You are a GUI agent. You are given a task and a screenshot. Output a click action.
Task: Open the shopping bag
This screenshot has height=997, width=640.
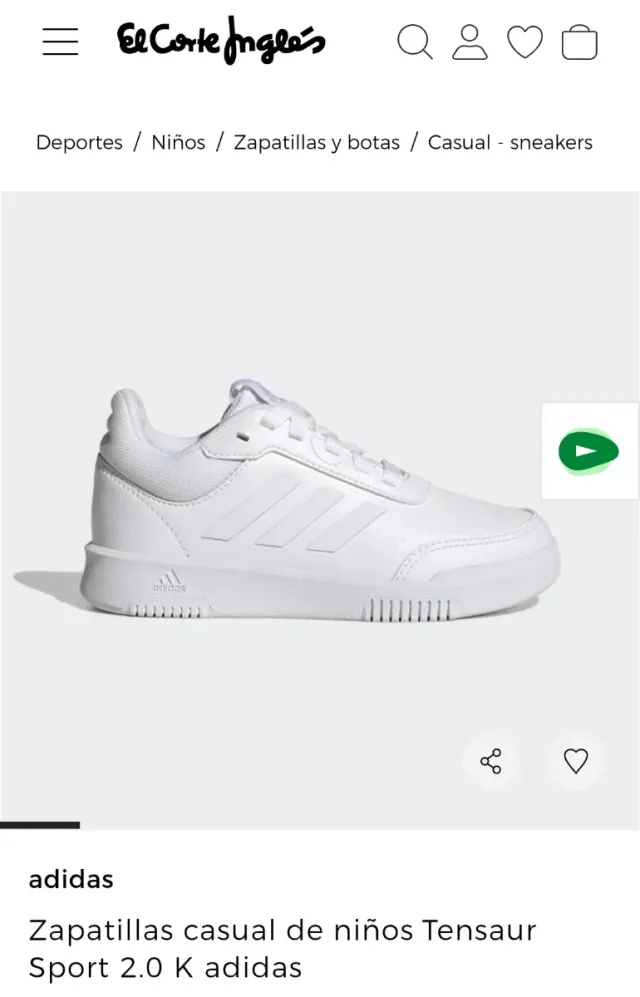pyautogui.click(x=579, y=43)
